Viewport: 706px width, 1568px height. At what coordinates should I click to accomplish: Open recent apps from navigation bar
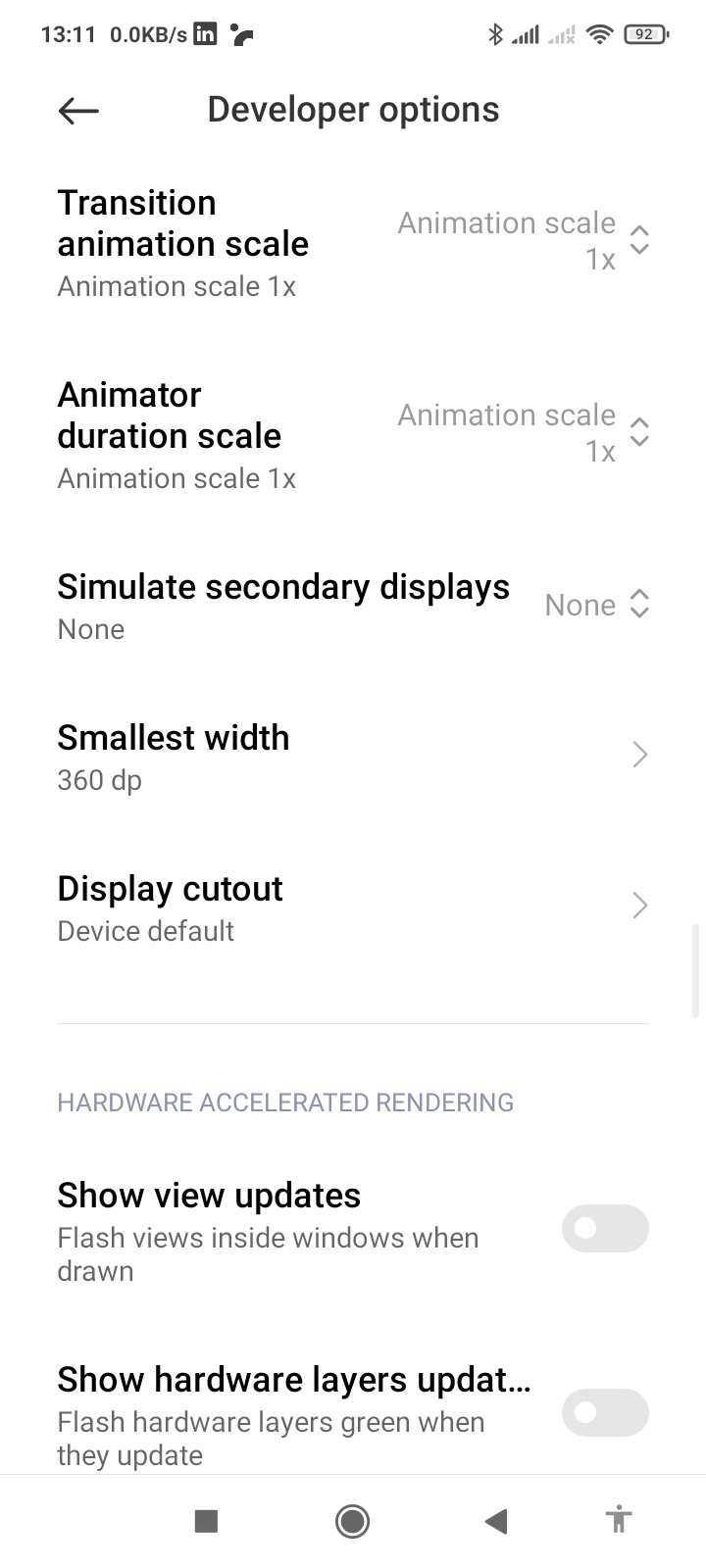(x=206, y=1521)
